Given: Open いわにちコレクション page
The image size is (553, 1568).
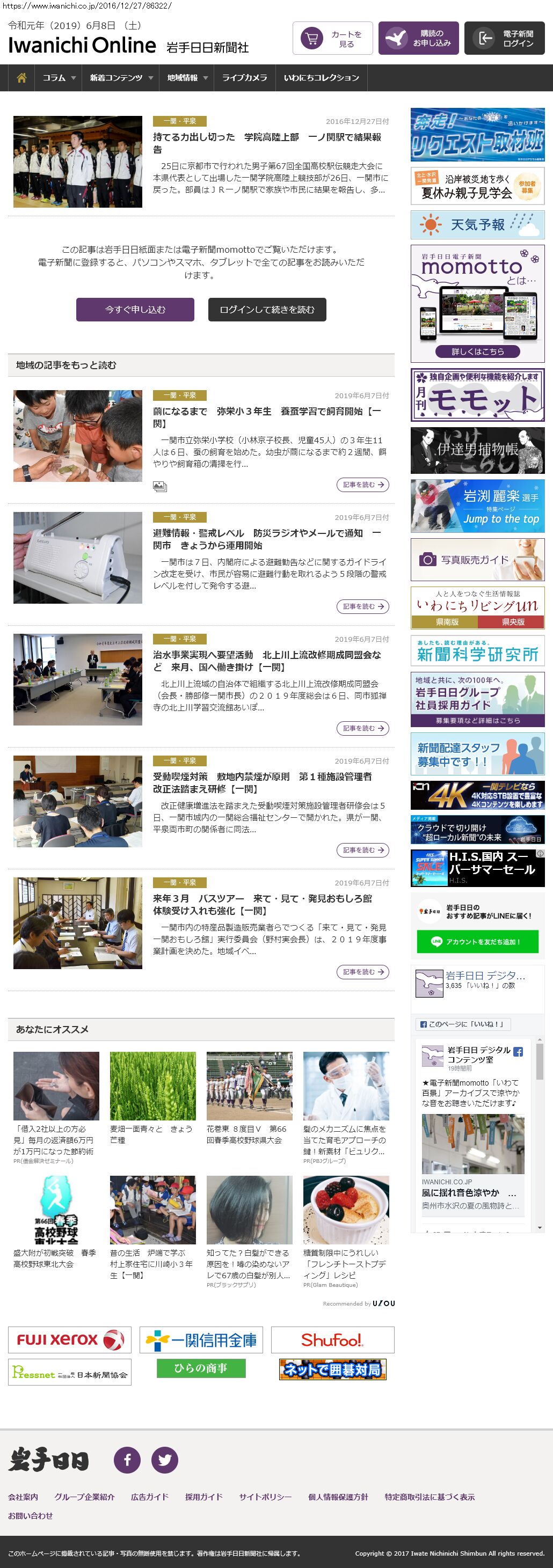Looking at the screenshot, I should point(321,78).
